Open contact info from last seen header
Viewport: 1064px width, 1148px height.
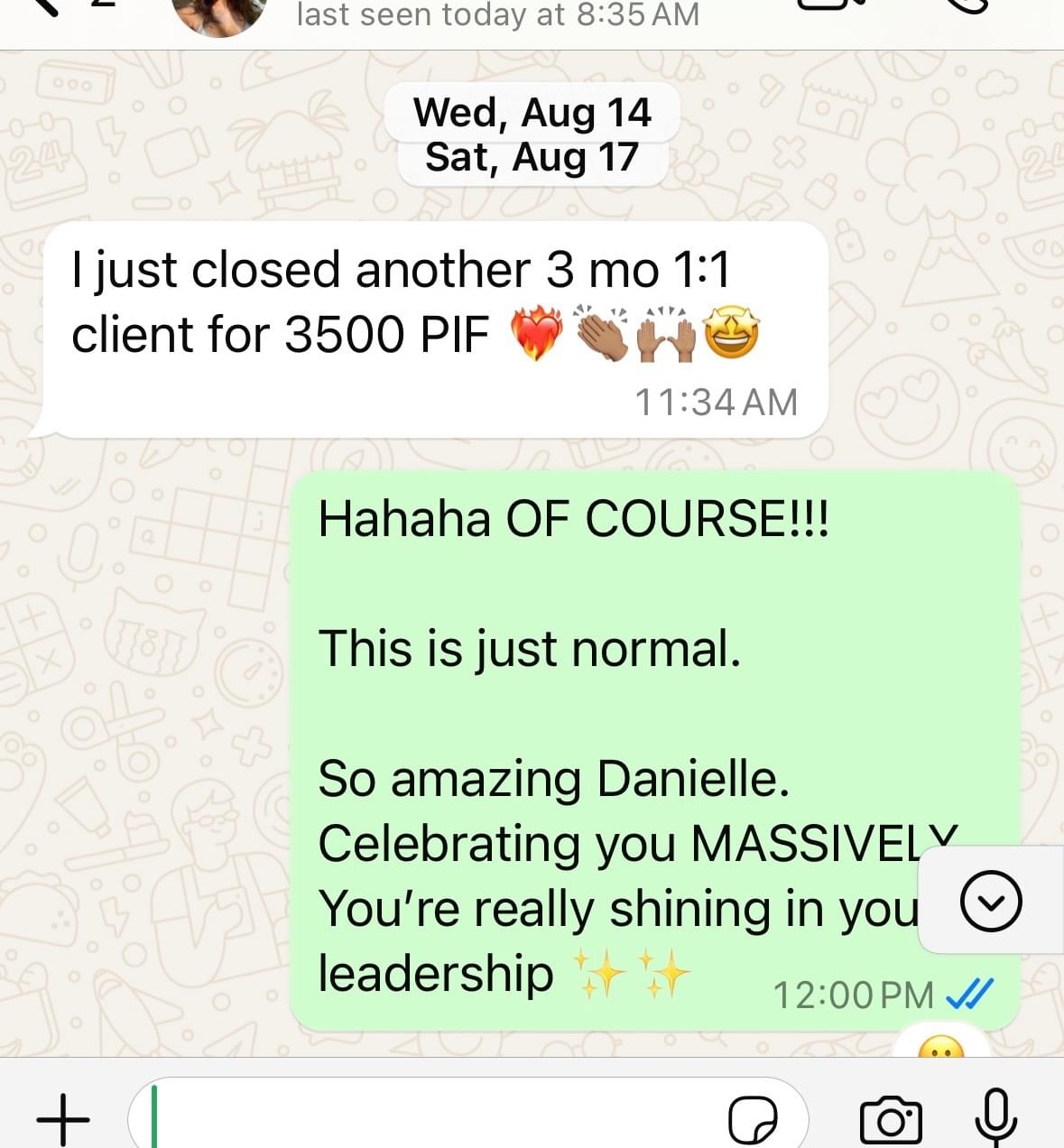(497, 14)
